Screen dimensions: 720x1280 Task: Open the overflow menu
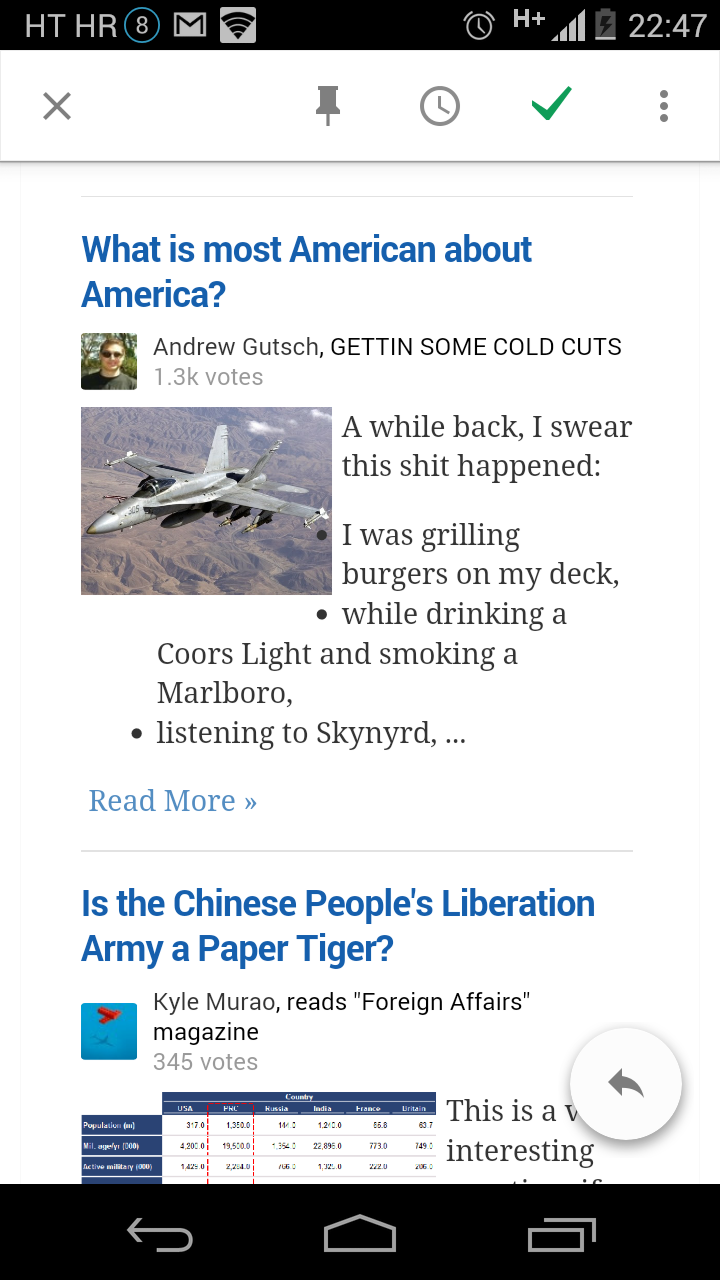pos(664,106)
